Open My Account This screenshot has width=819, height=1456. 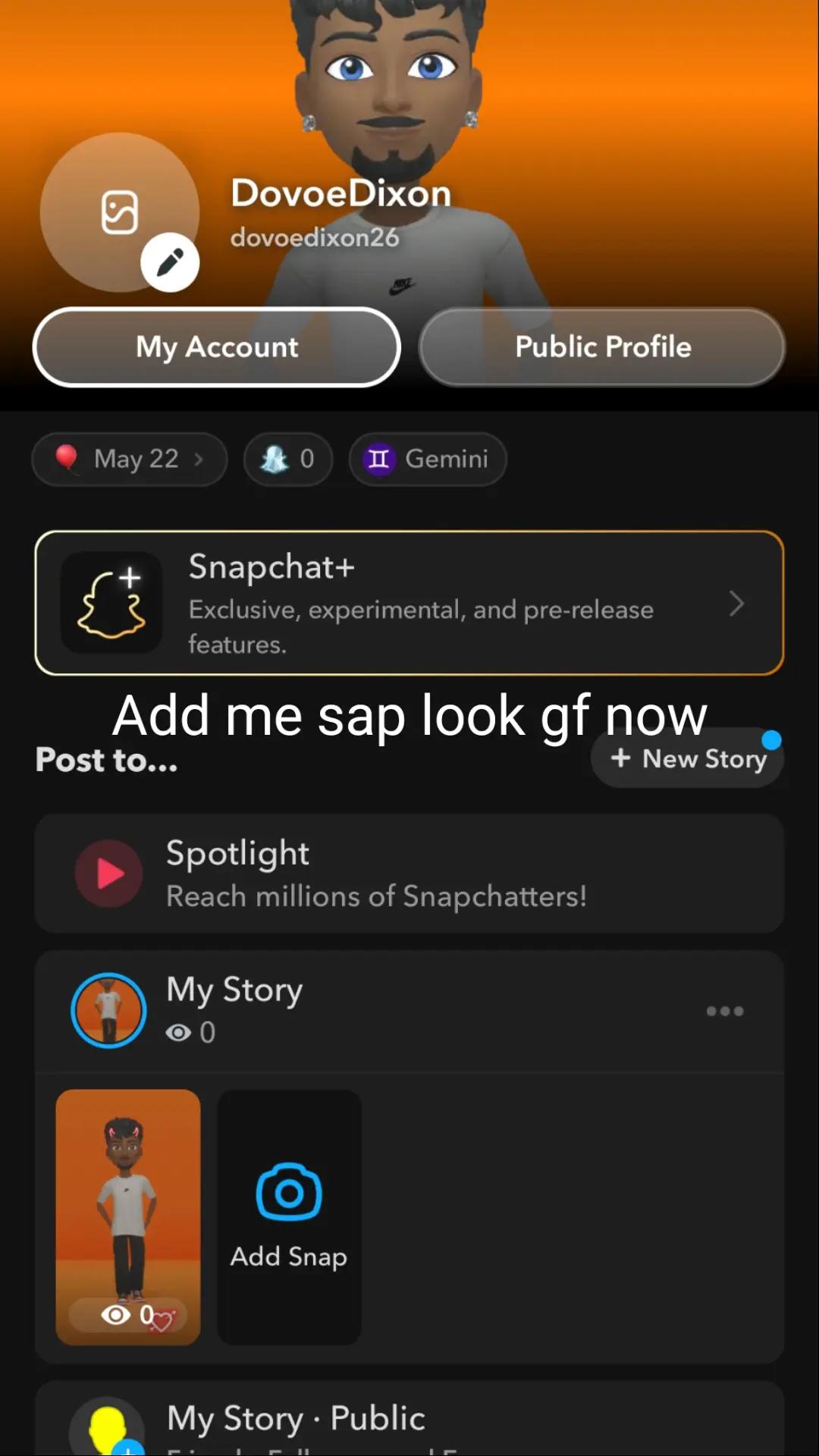pyautogui.click(x=217, y=347)
